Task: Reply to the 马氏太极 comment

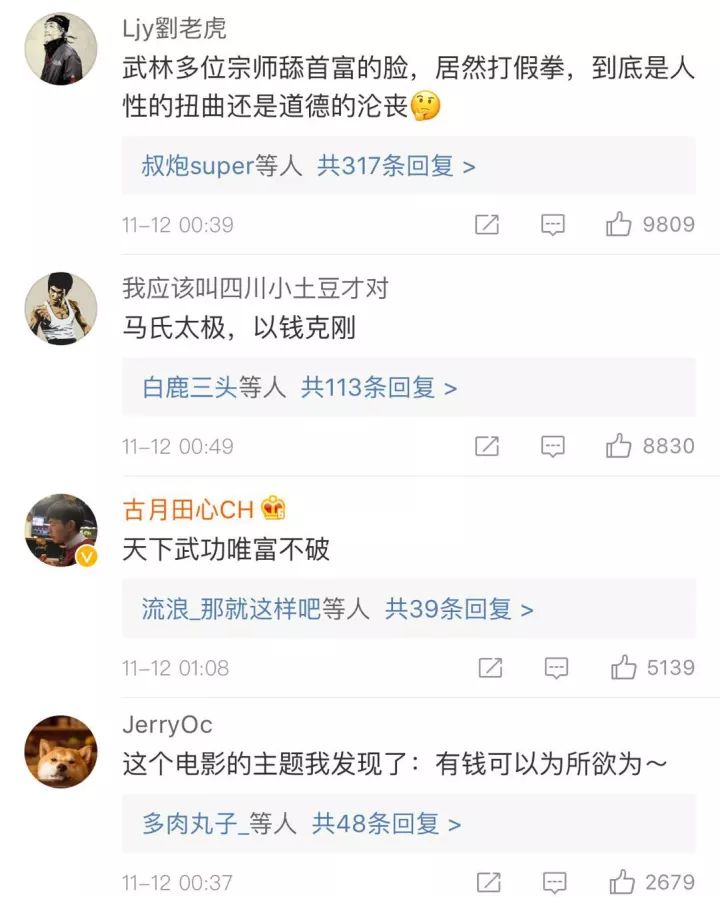Action: coord(553,446)
